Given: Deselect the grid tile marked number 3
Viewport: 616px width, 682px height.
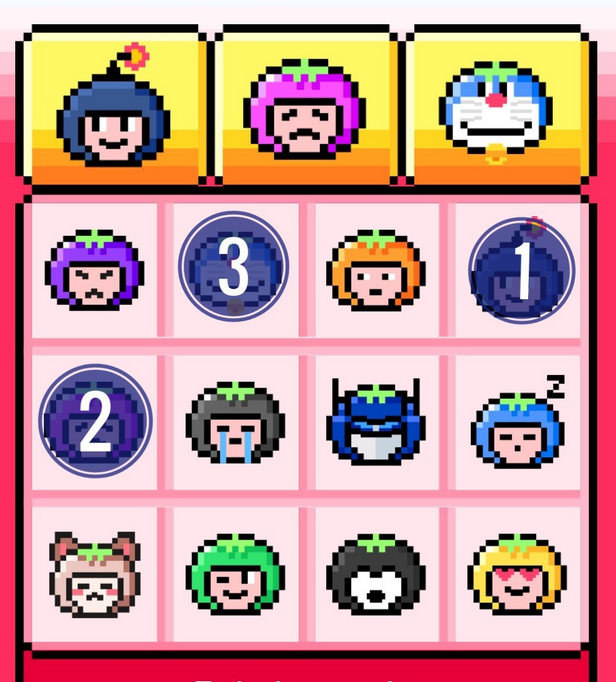Looking at the screenshot, I should (234, 267).
